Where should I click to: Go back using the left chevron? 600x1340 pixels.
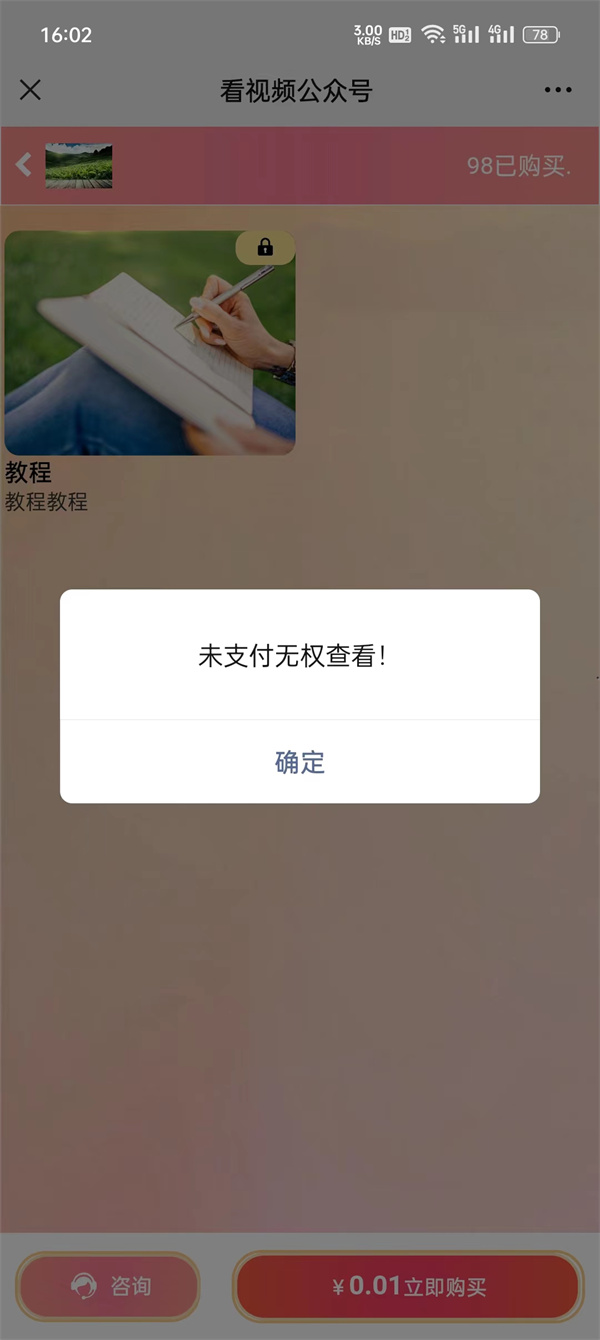click(24, 165)
